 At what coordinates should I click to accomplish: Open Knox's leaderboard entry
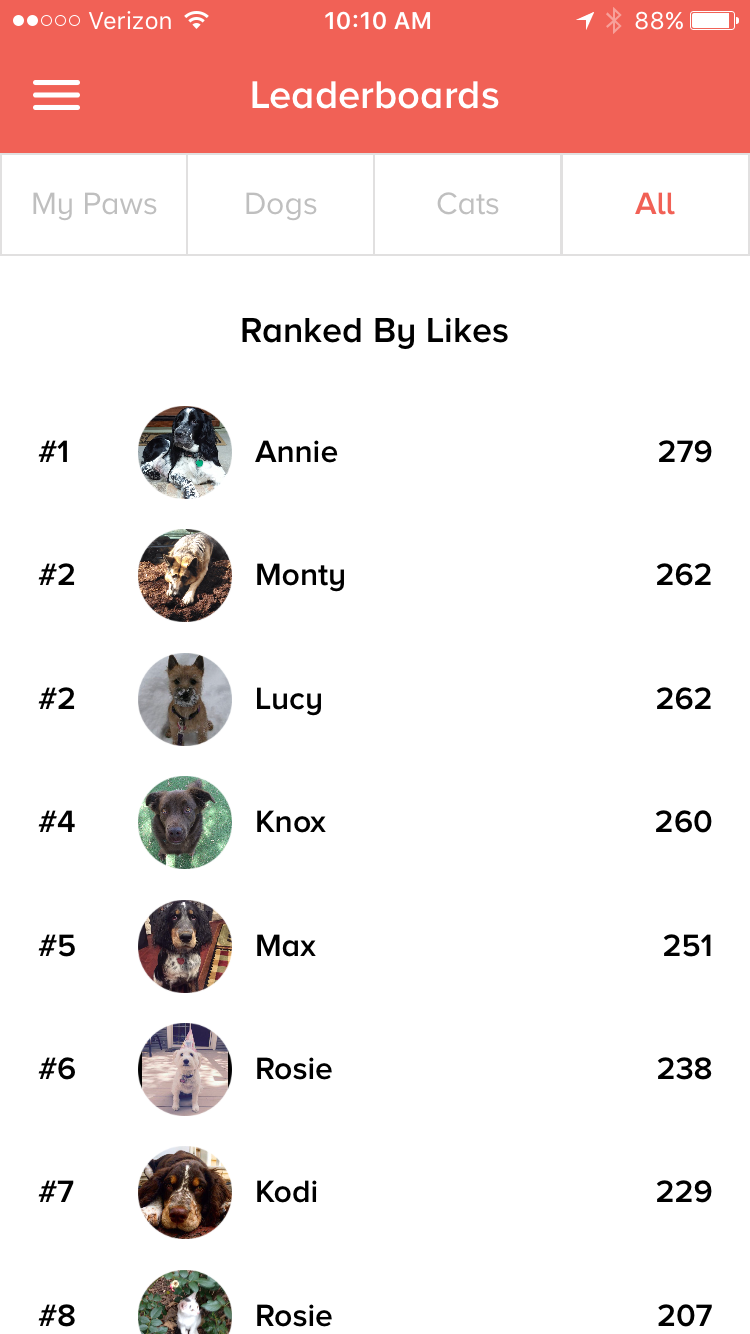click(x=375, y=822)
